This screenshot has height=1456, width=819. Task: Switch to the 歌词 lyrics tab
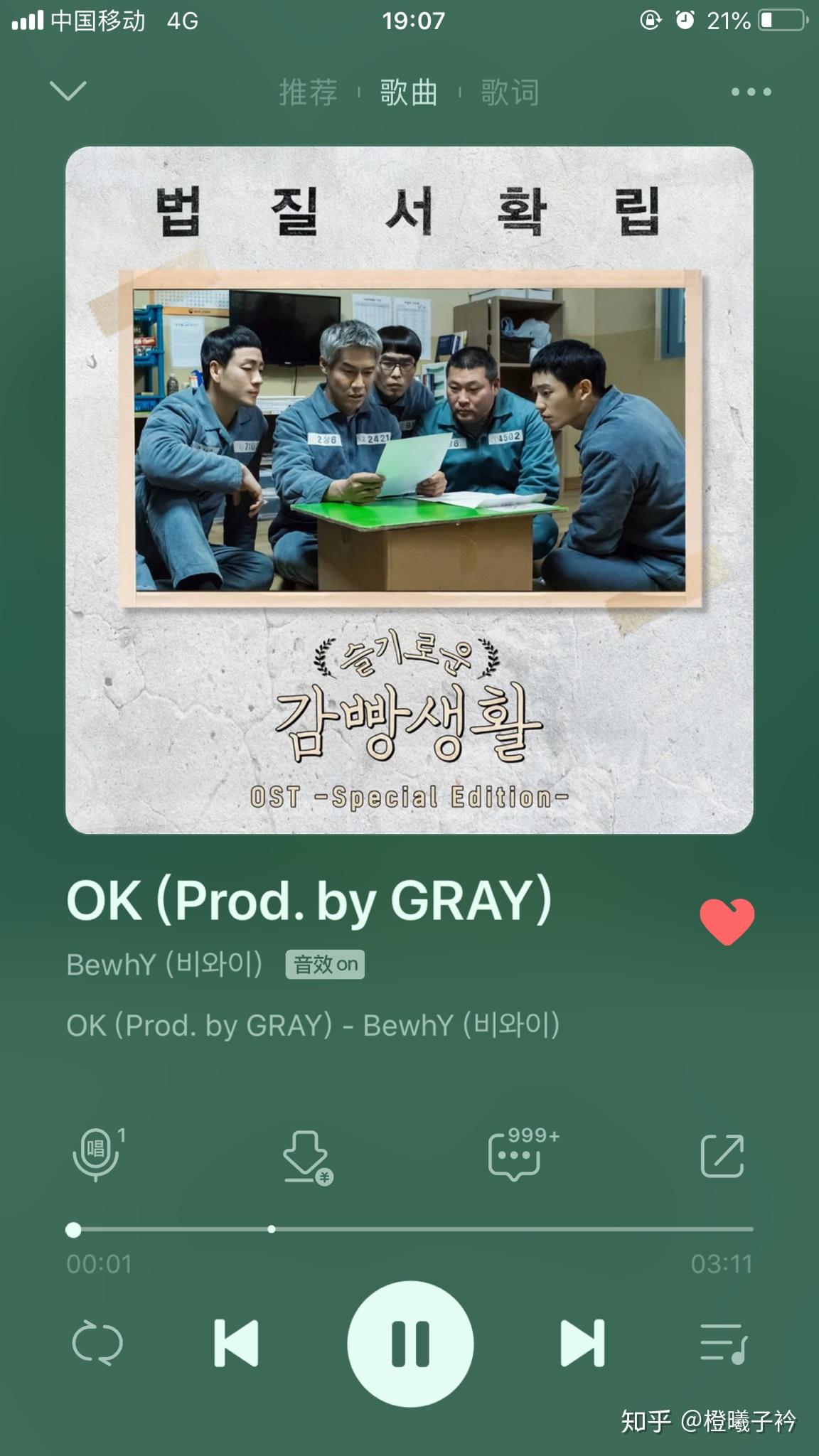510,92
